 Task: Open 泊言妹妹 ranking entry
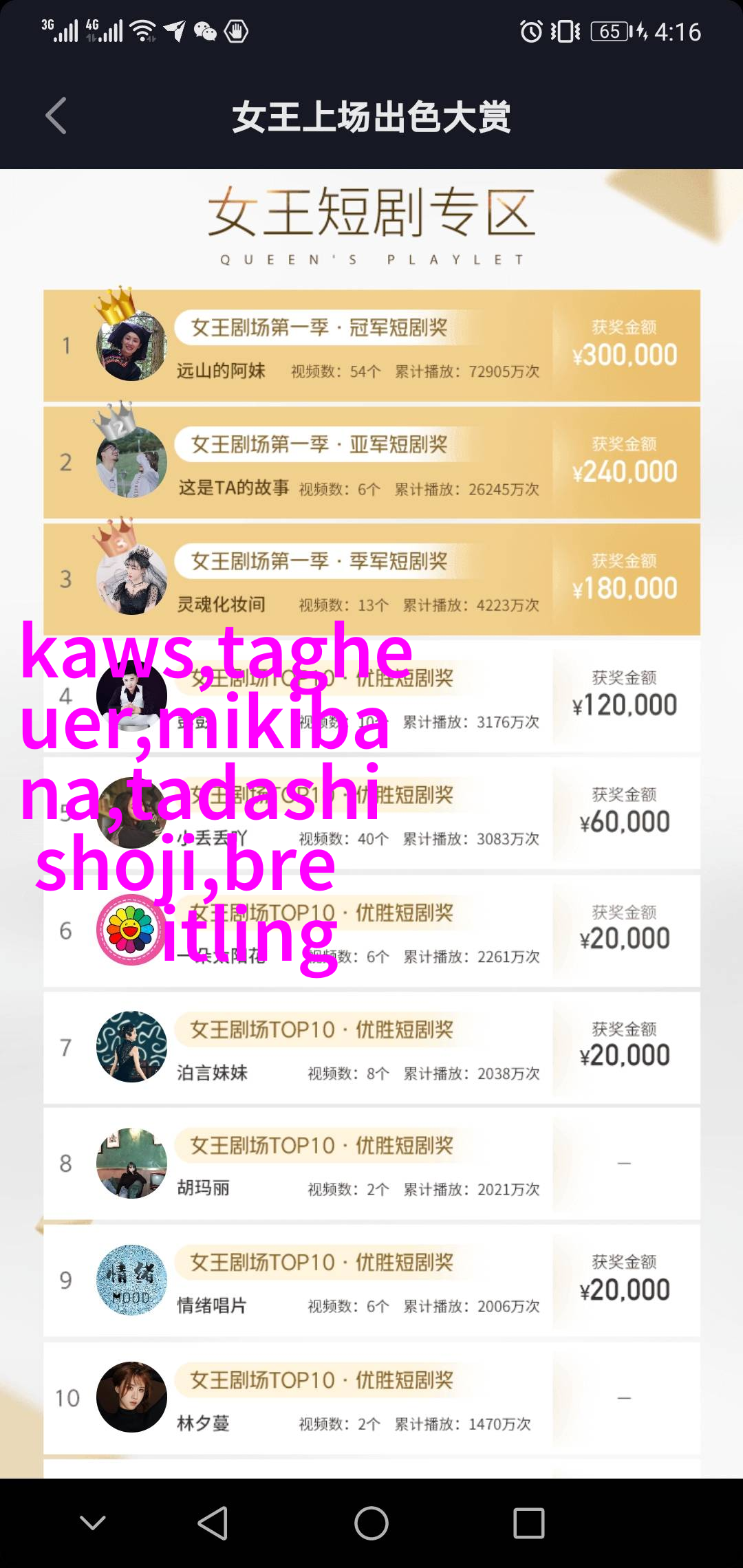pos(371,1047)
